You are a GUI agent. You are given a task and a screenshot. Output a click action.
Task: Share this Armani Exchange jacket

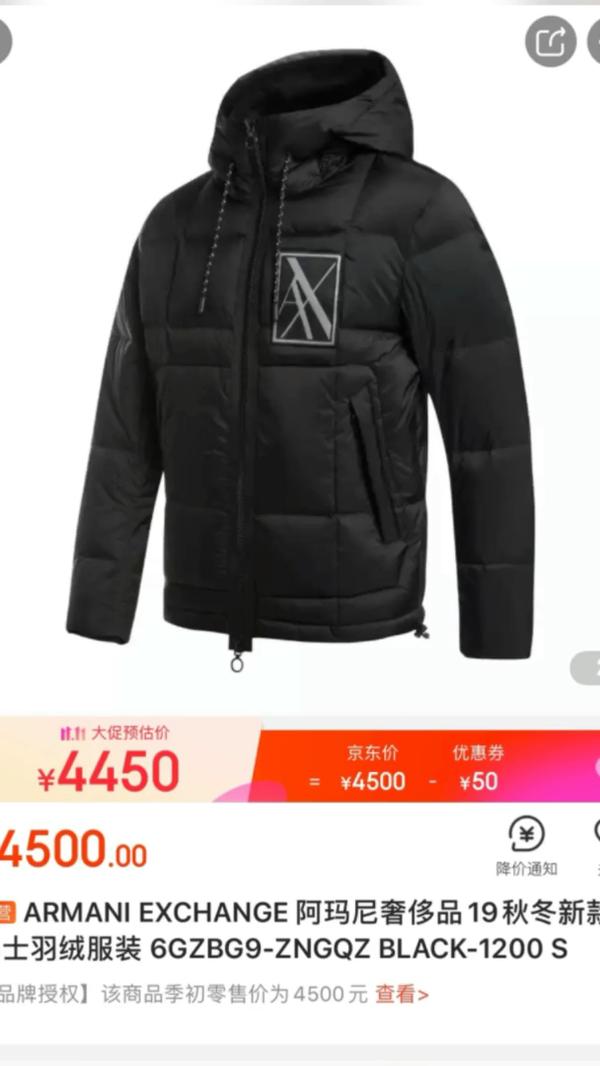point(551,42)
